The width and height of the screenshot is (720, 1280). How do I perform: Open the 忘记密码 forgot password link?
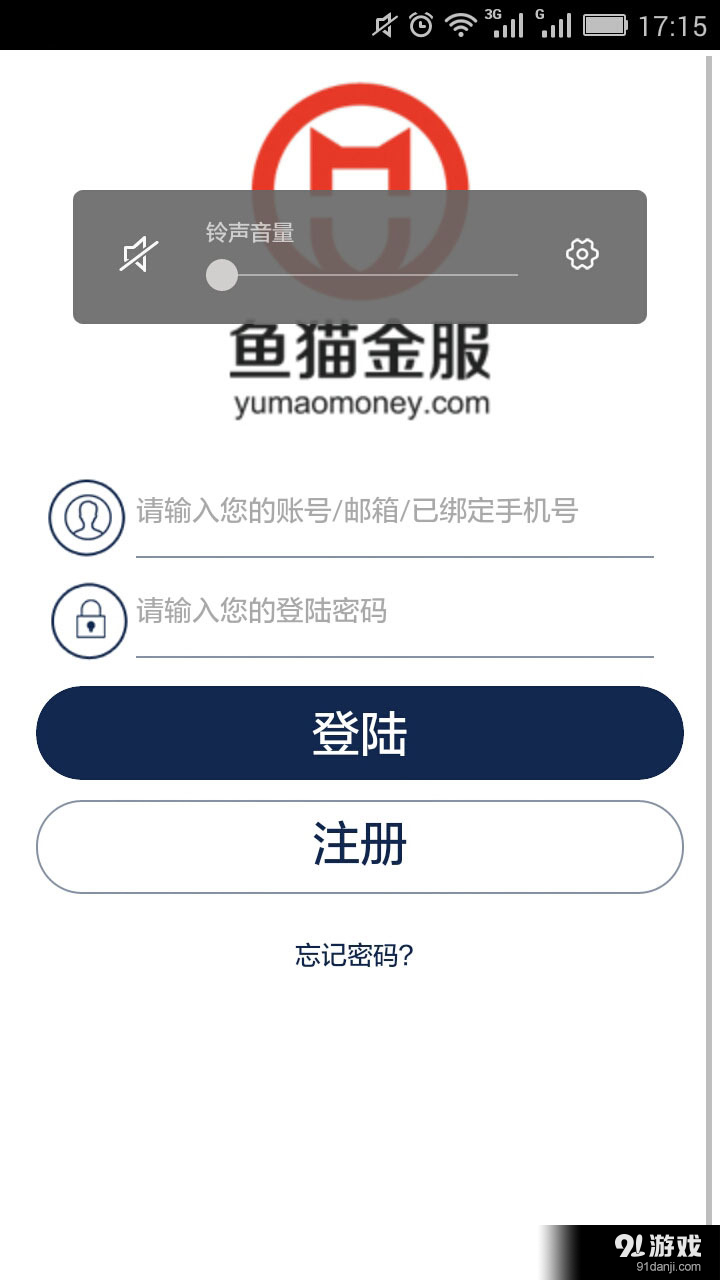(x=358, y=956)
